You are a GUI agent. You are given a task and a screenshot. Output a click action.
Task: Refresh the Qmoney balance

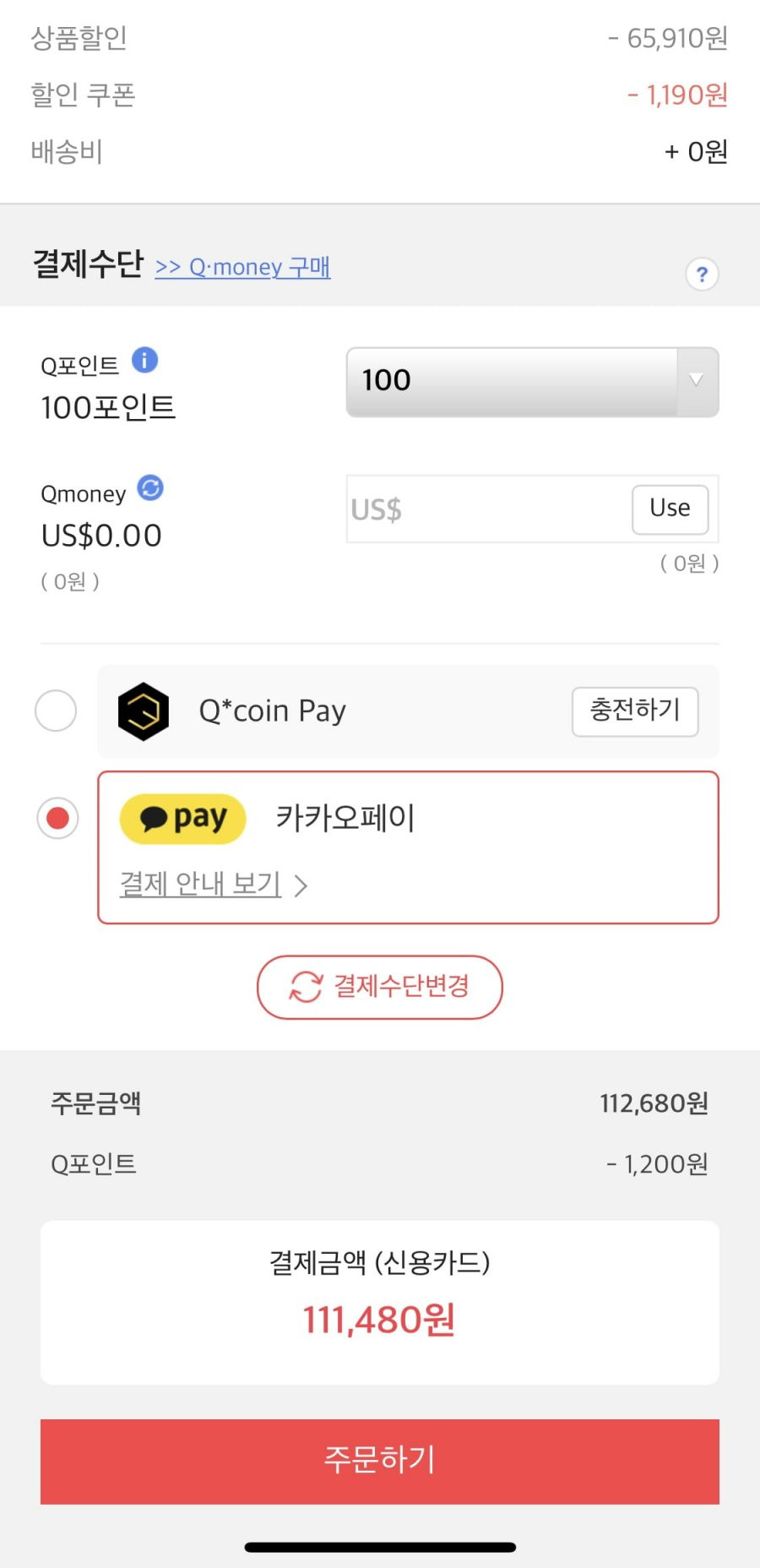pos(150,487)
